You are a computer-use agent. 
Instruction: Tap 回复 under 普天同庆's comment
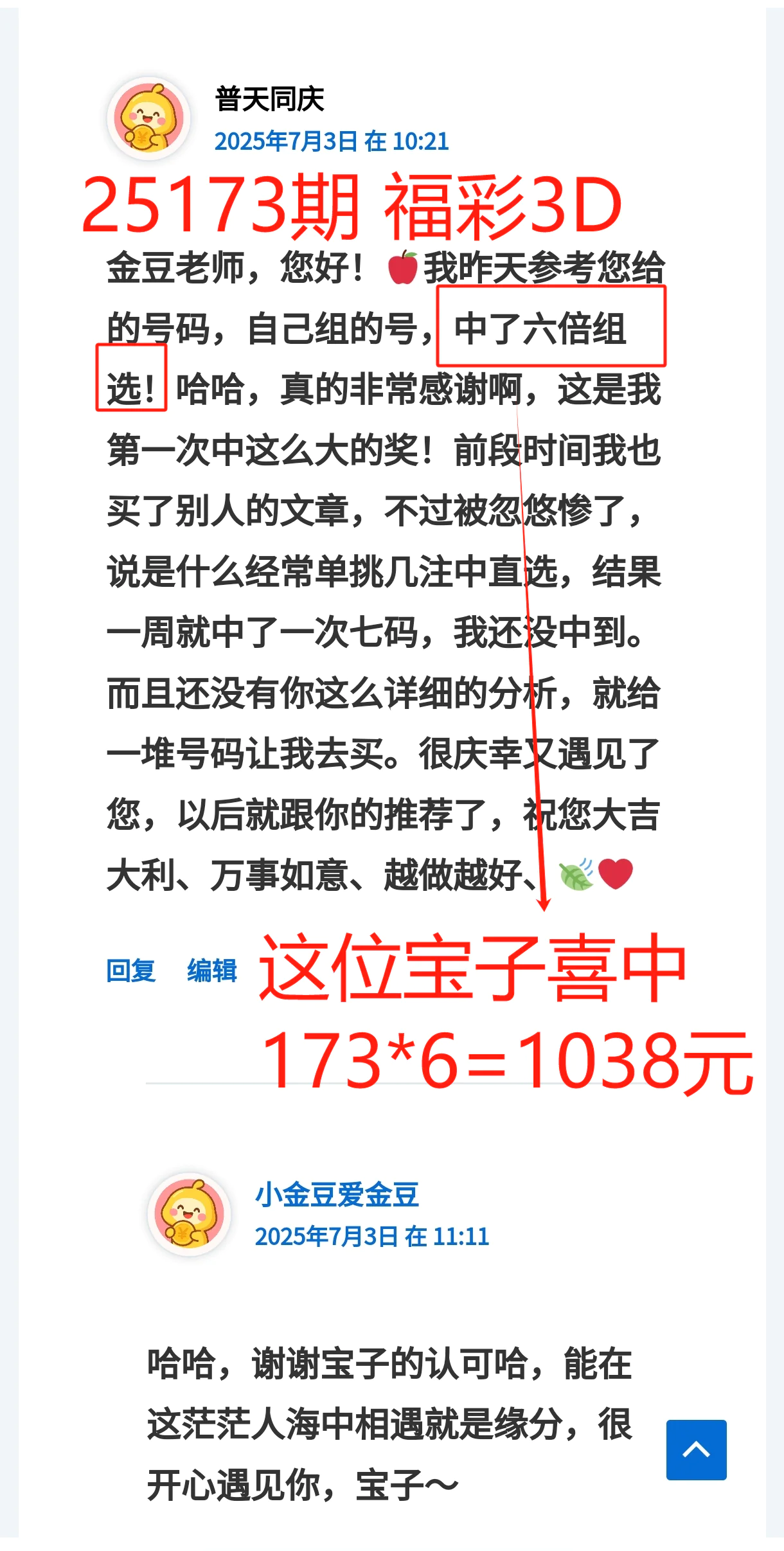[x=131, y=971]
